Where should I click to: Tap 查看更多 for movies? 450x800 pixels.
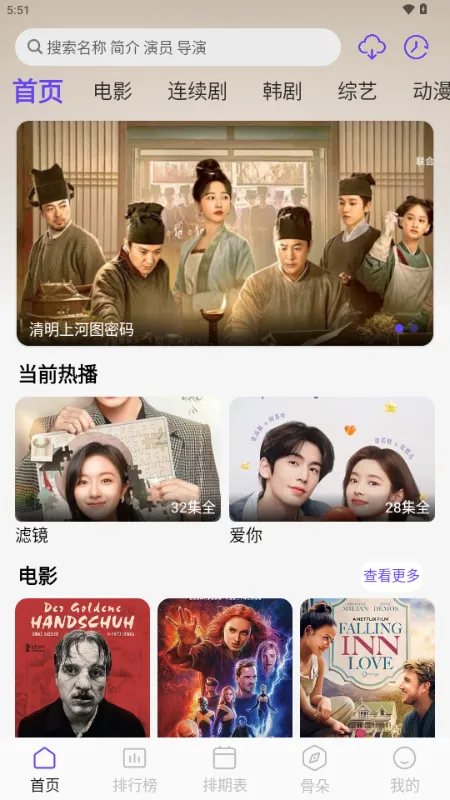point(391,576)
